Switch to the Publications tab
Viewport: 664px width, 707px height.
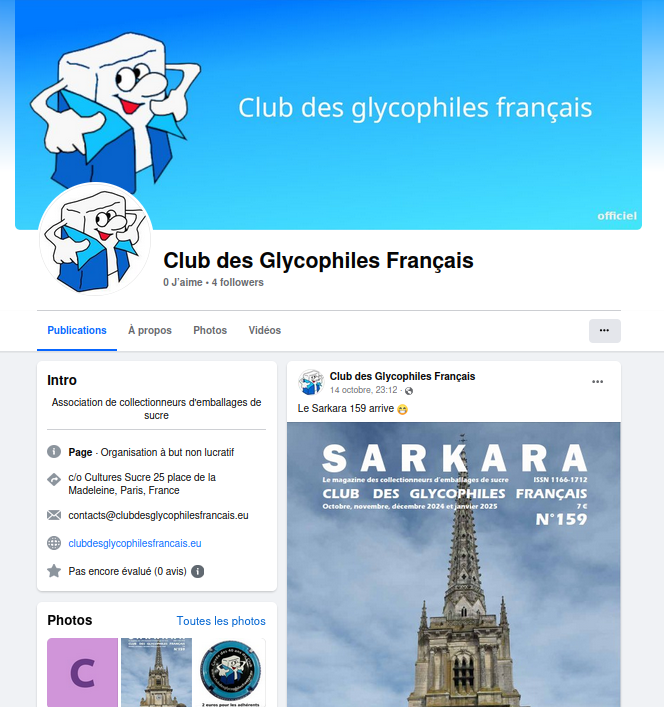[77, 330]
